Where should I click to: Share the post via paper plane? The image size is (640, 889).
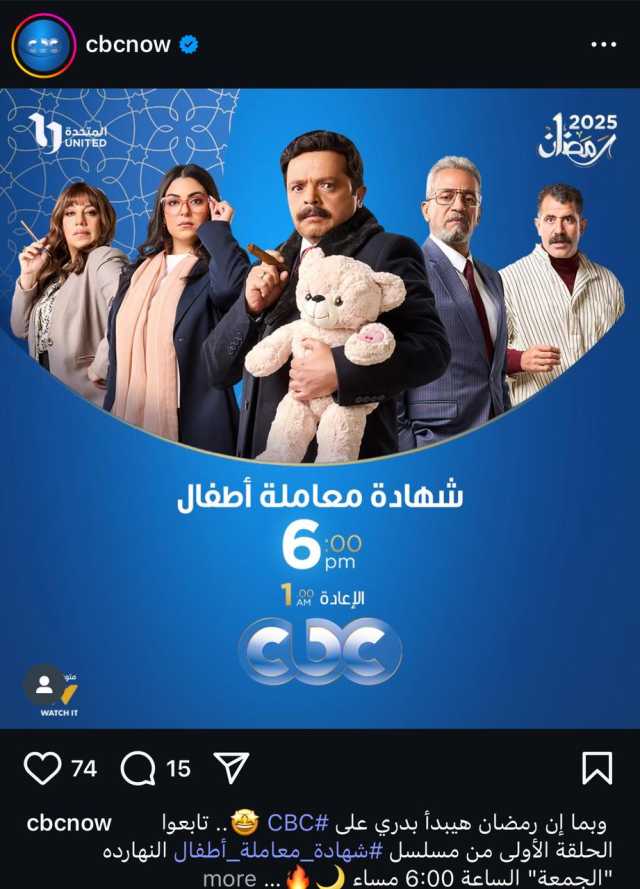click(231, 768)
